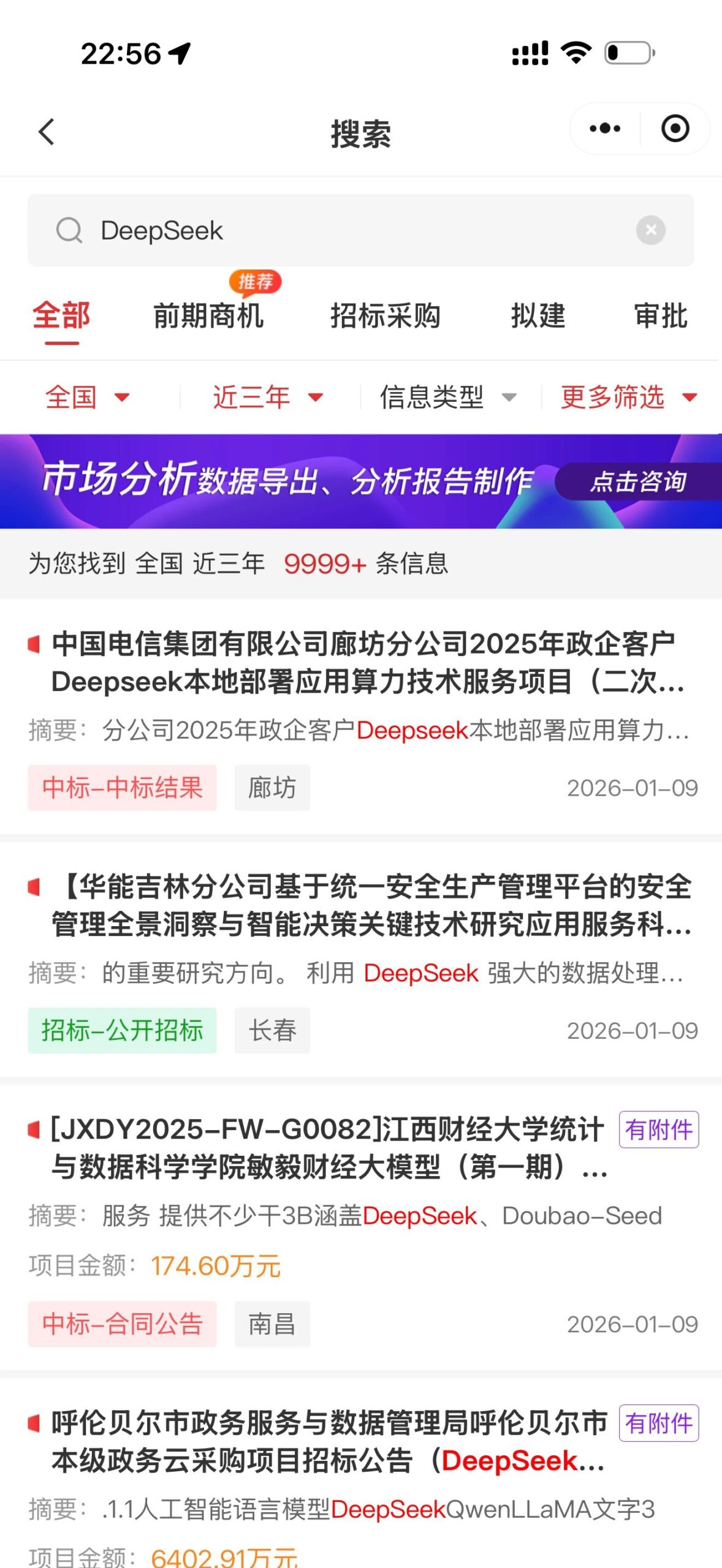Open the 近三年 time range filter

coord(266,397)
